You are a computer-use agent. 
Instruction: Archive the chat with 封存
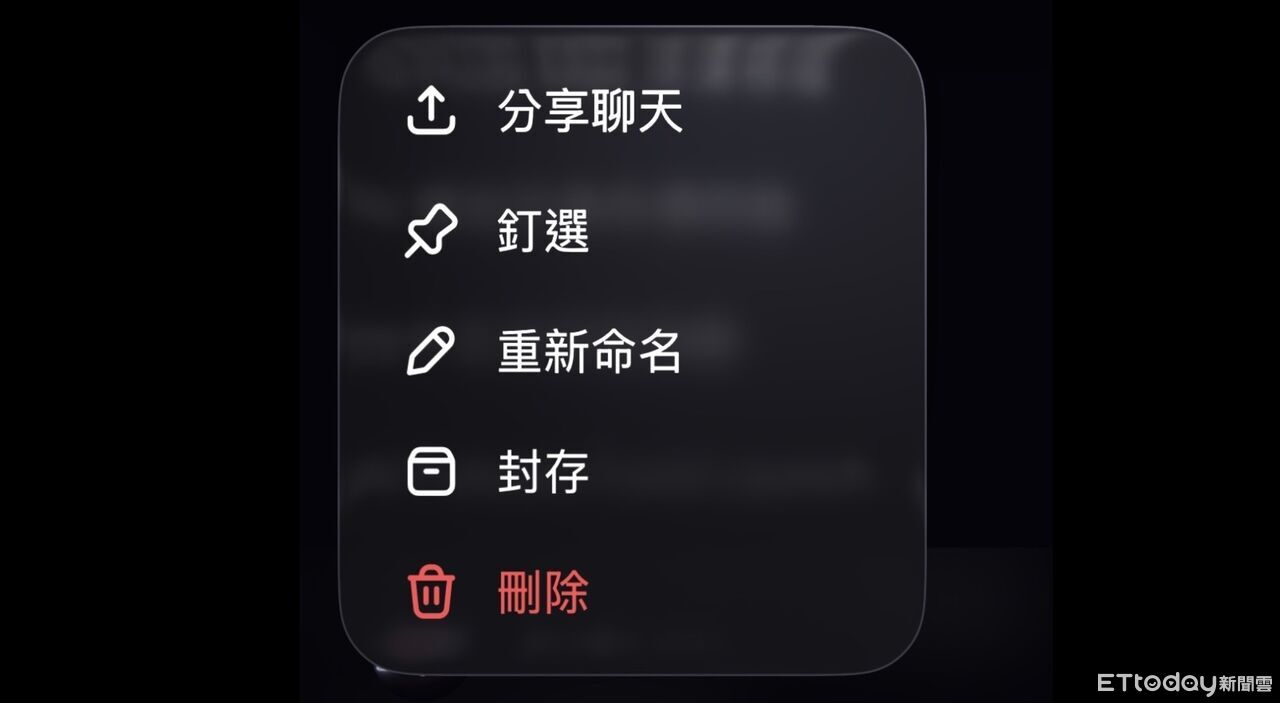tap(543, 472)
